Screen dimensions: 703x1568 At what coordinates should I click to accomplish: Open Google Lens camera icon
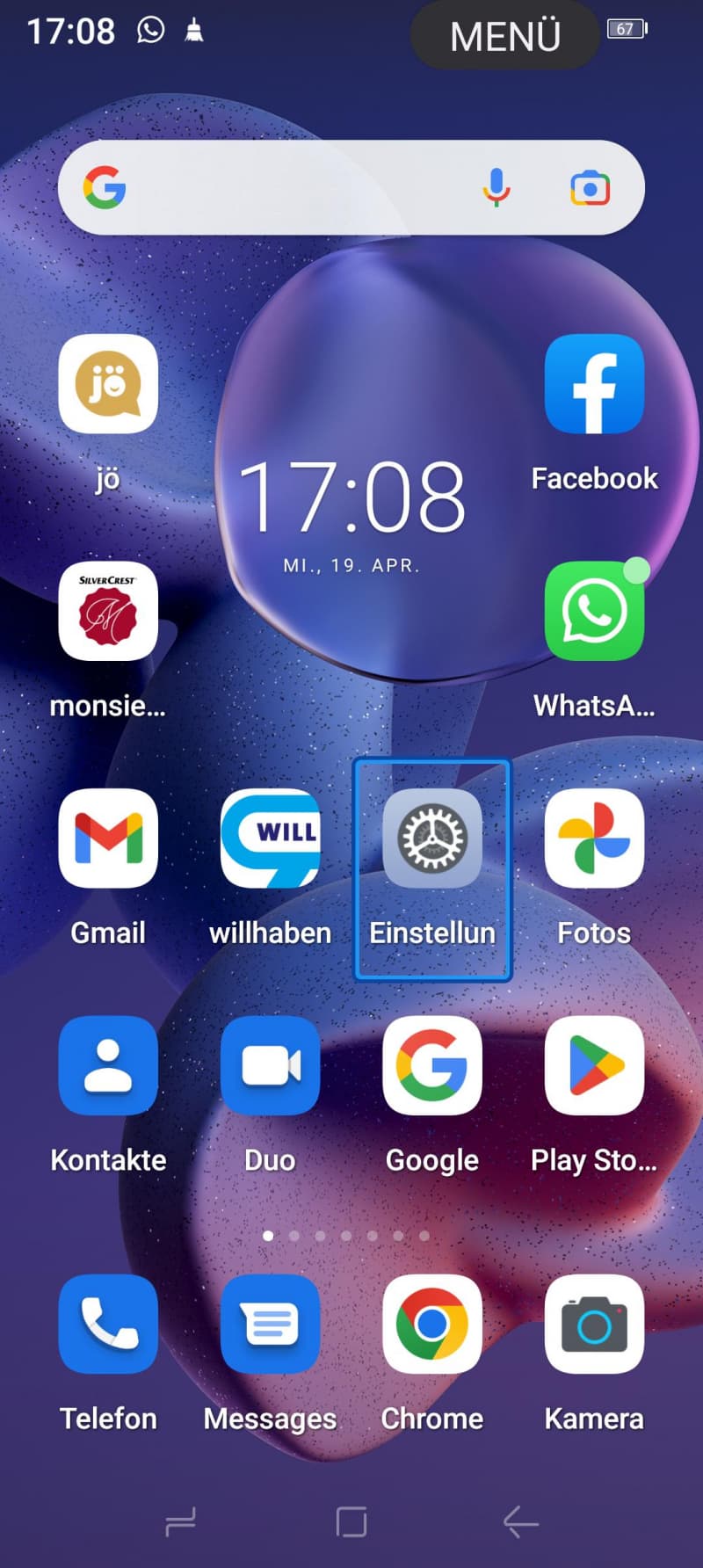tap(590, 188)
